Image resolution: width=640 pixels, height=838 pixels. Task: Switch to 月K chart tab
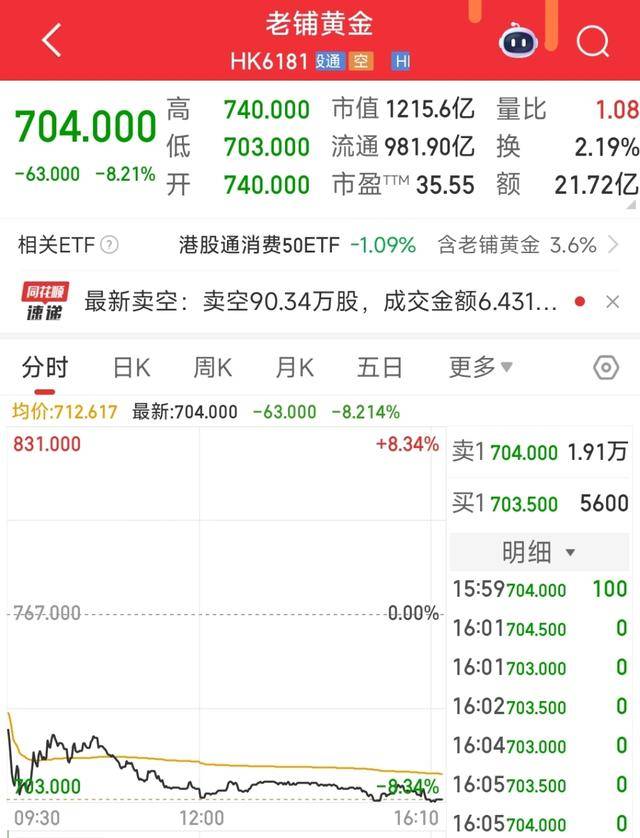(294, 367)
